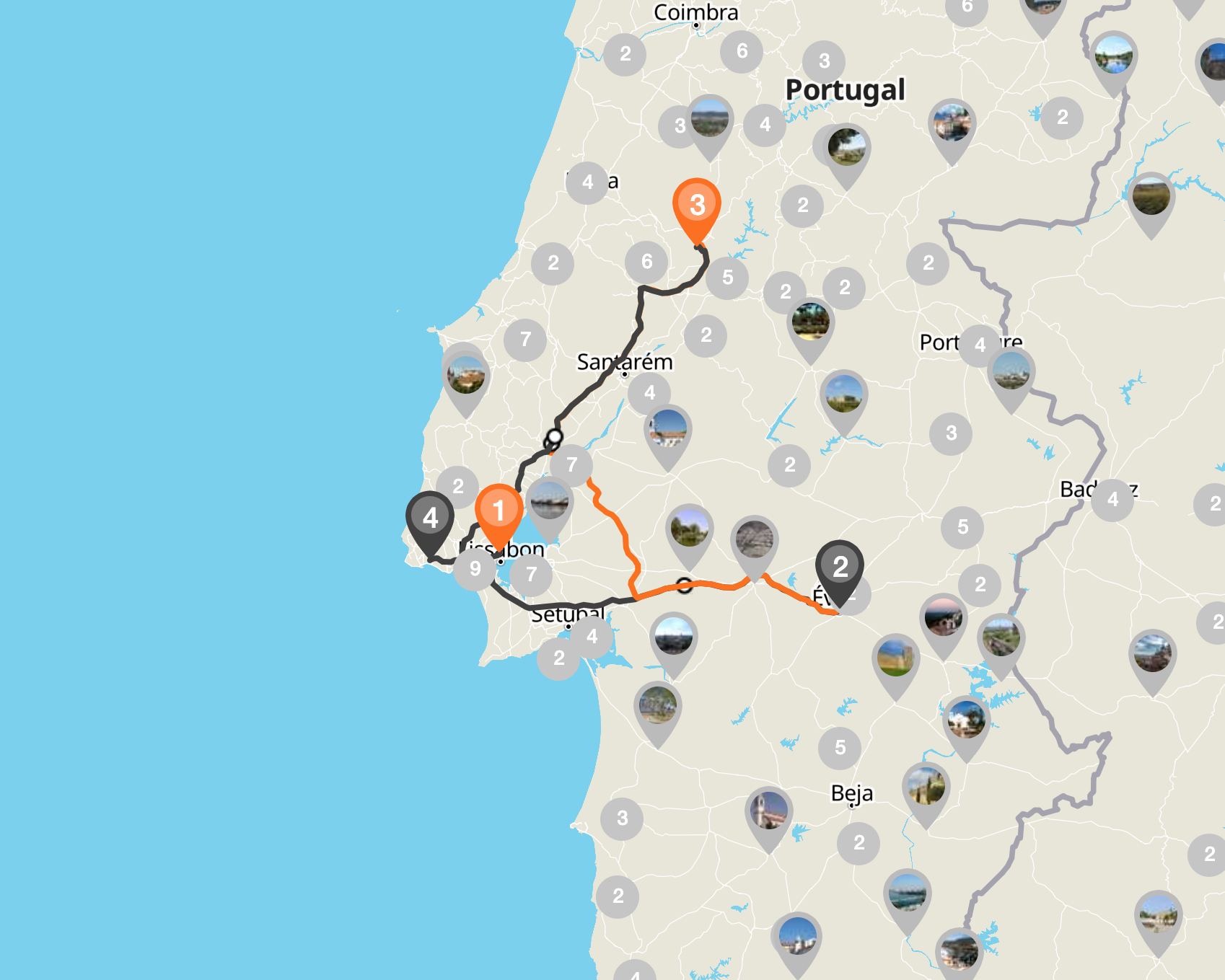Expand the cluster of 9 places near Lisbon
Screen dimensions: 1225x980
point(475,569)
